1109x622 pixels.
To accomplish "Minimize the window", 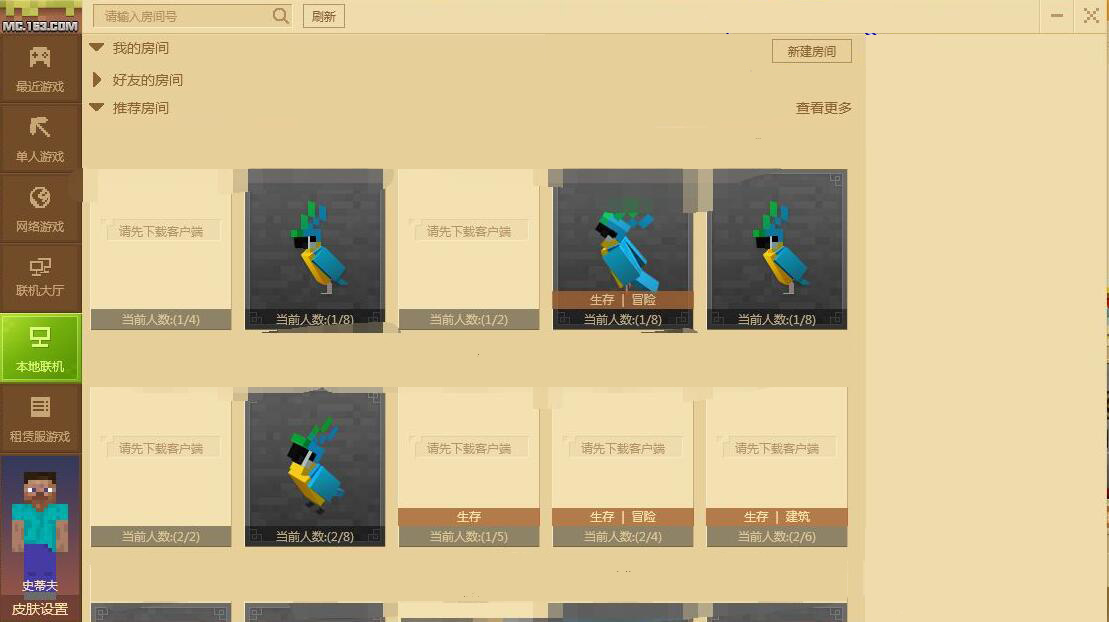I will click(x=1057, y=16).
